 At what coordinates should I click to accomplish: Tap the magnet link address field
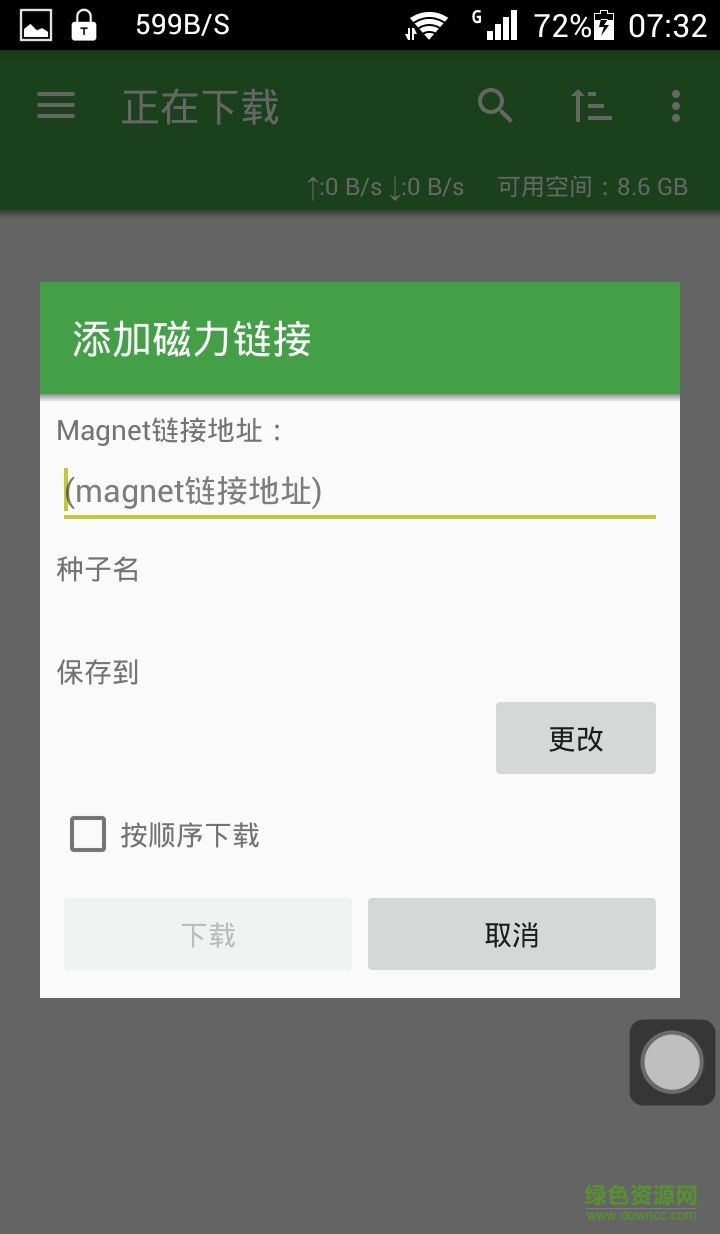pyautogui.click(x=359, y=492)
